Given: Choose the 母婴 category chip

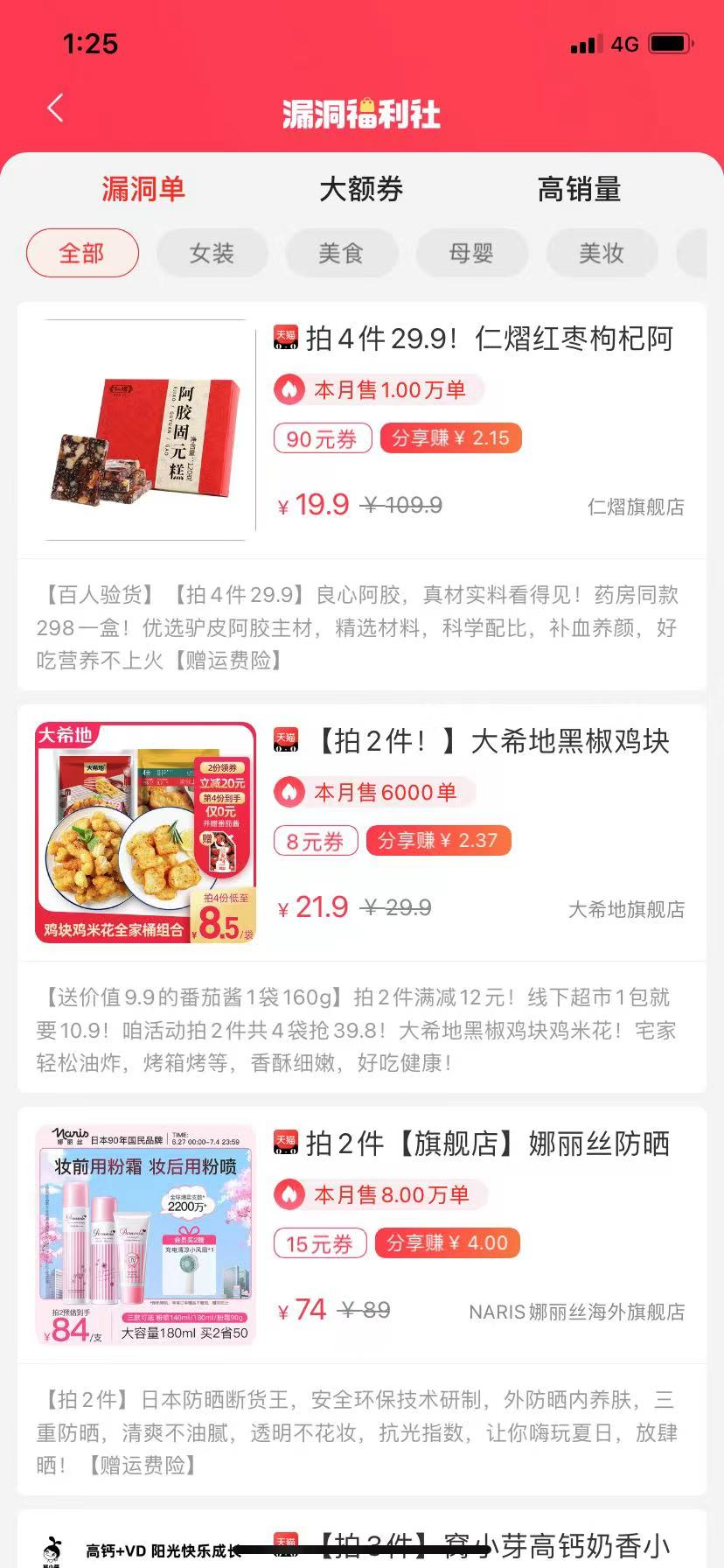Looking at the screenshot, I should tap(471, 254).
